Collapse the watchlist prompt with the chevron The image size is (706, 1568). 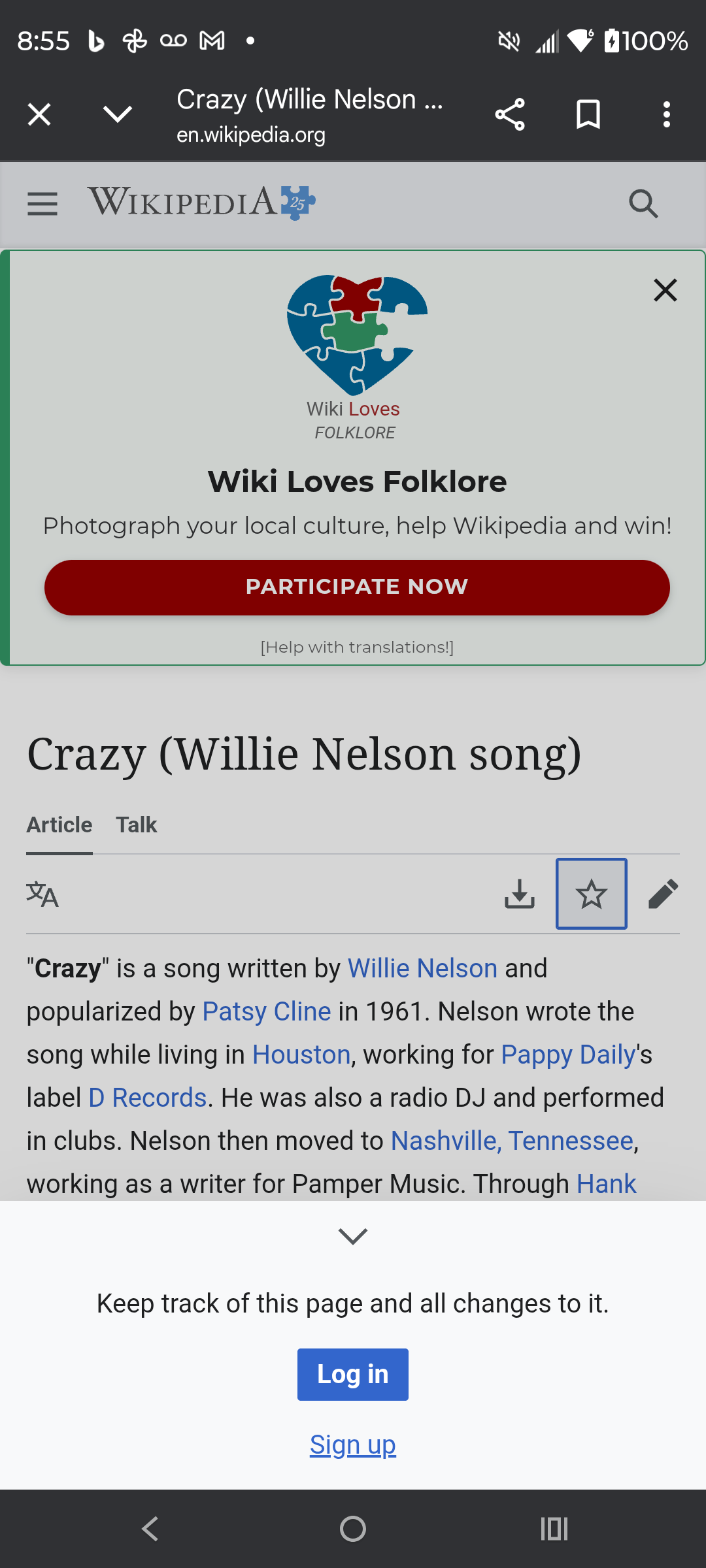pyautogui.click(x=353, y=1236)
